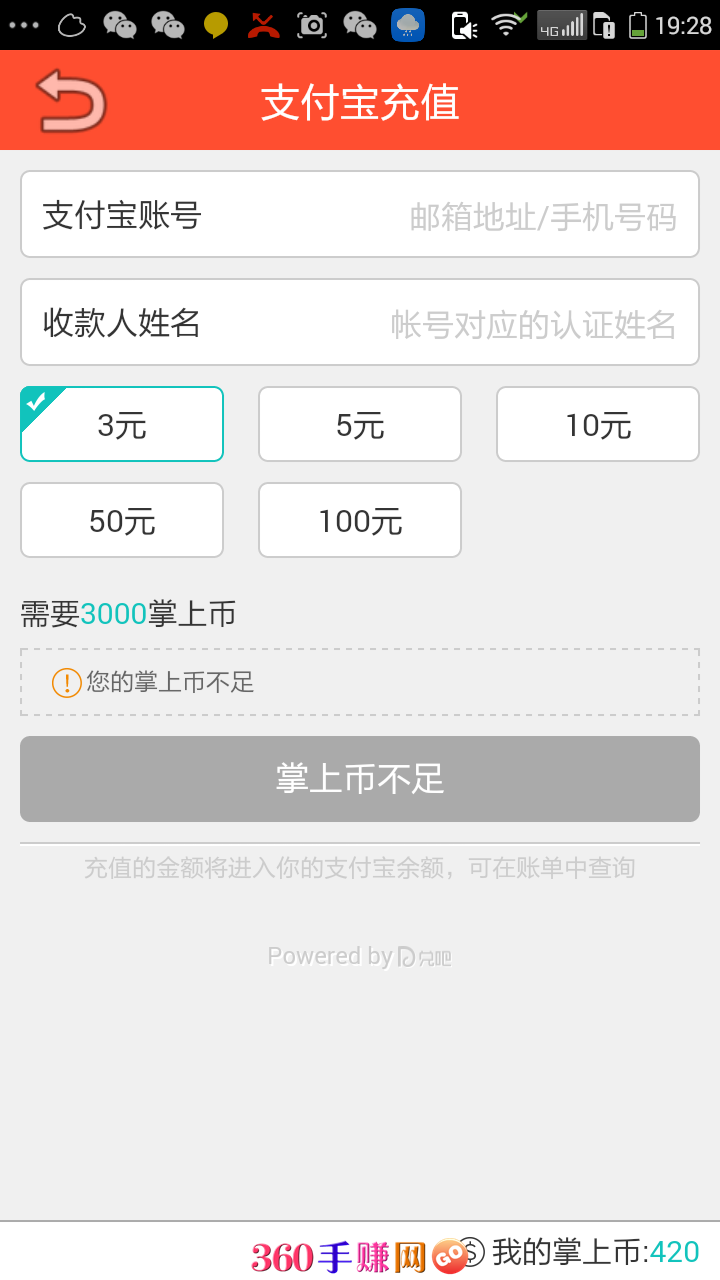Select the 3元 amount option
Image resolution: width=720 pixels, height=1280 pixels.
click(x=122, y=424)
